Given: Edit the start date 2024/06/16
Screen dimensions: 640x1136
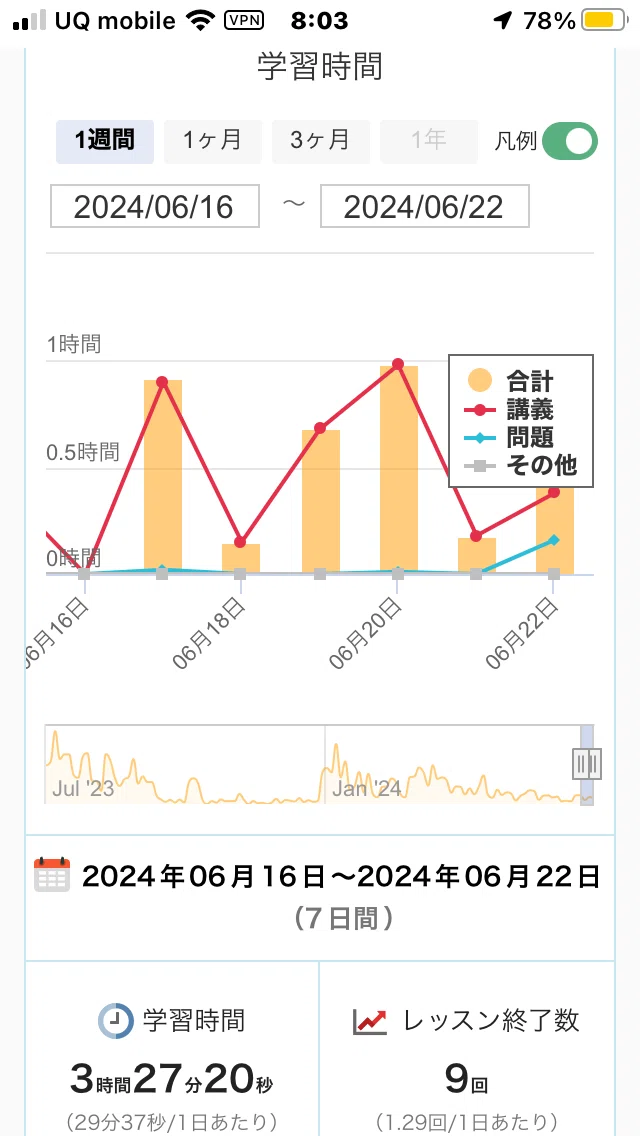Looking at the screenshot, I should [154, 206].
